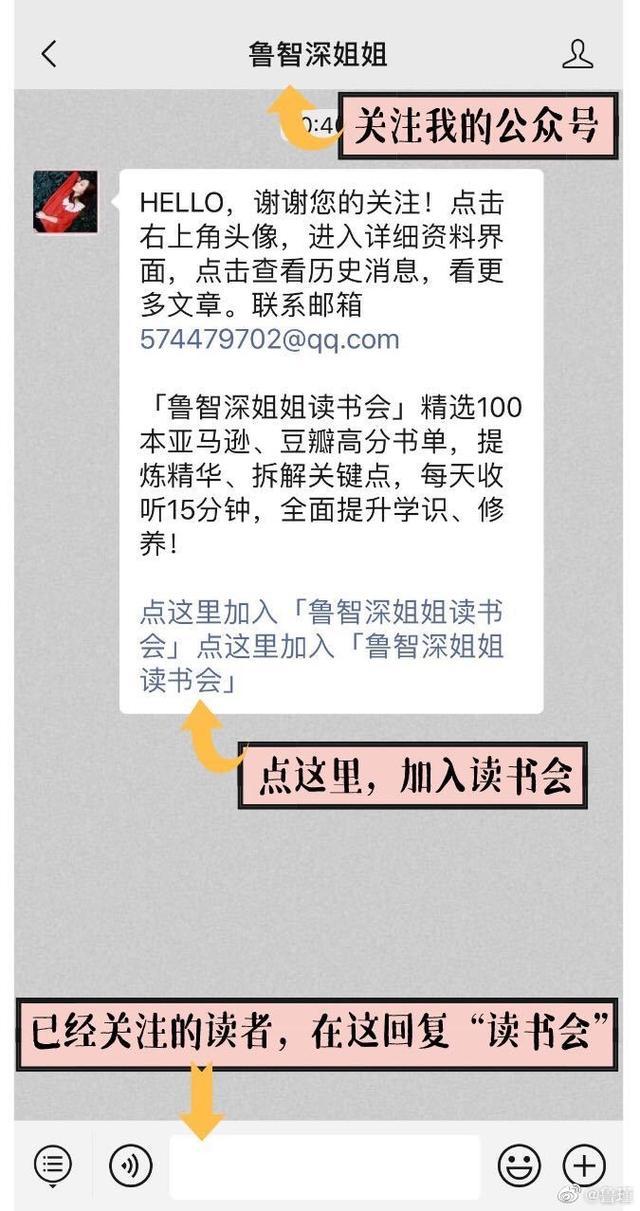
Task: Switch to voice input mode
Action: 130,1165
